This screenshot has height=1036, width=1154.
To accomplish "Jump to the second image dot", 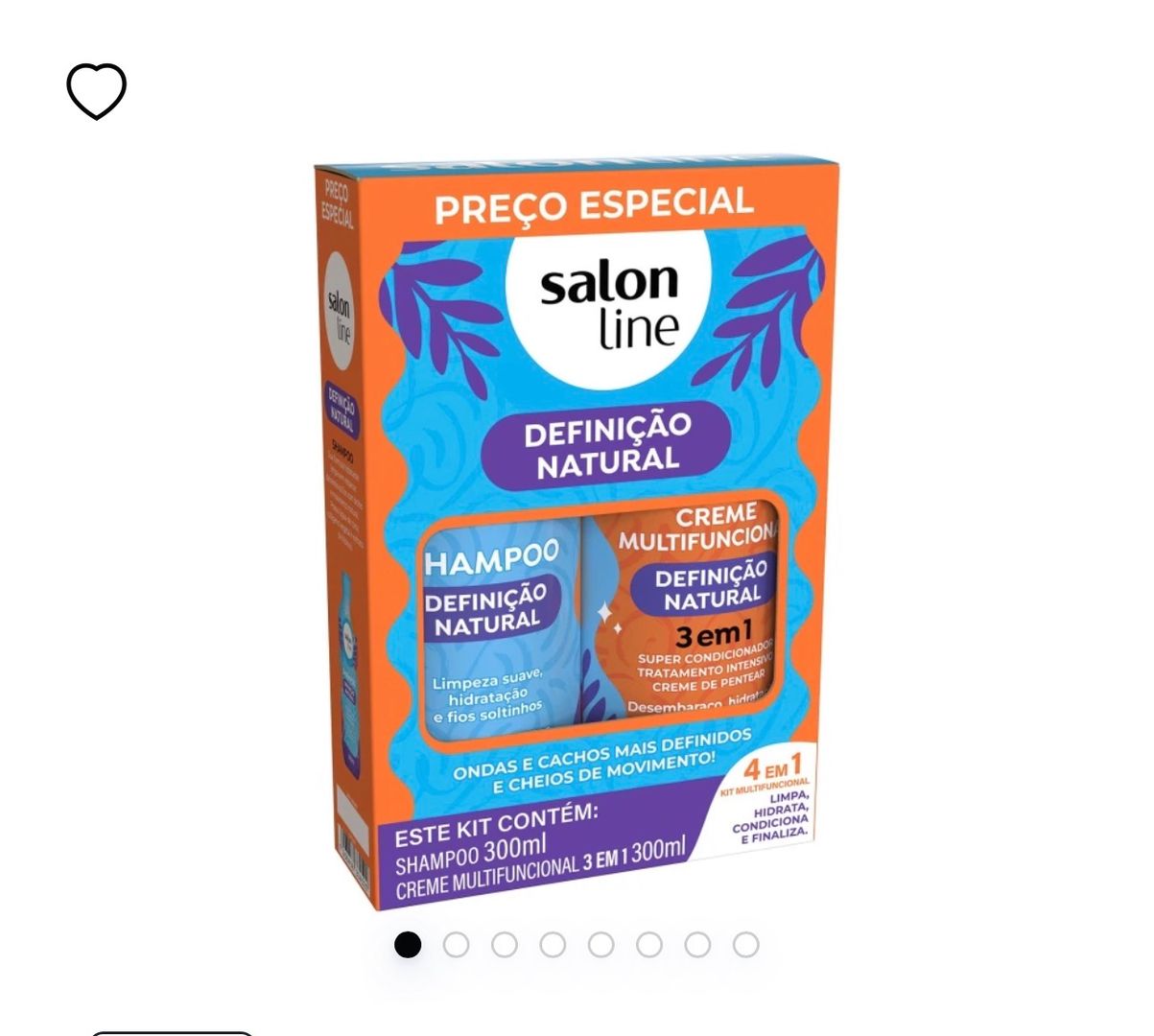I will click(457, 945).
